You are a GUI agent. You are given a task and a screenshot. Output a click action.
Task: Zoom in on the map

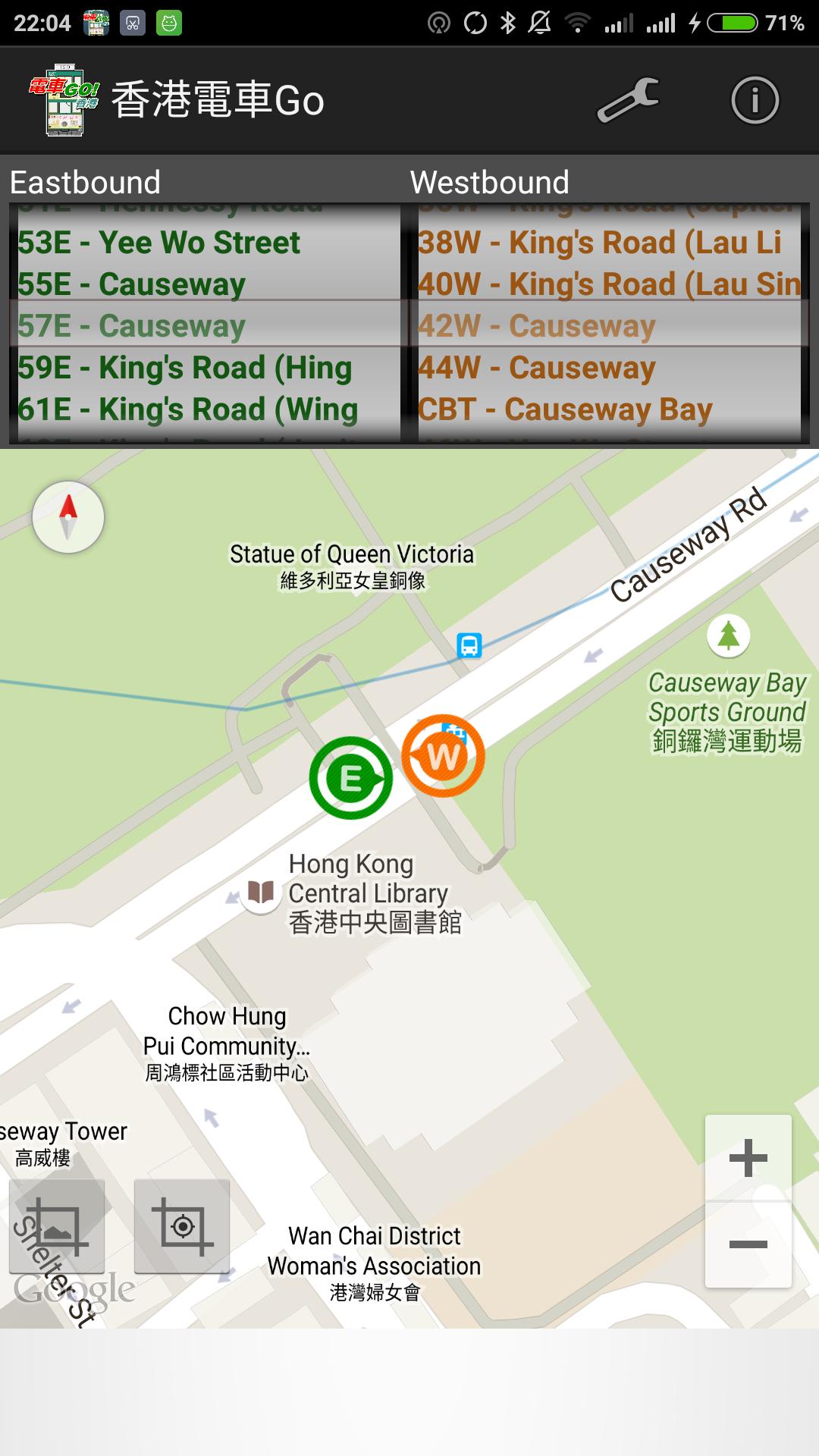pos(748,1158)
